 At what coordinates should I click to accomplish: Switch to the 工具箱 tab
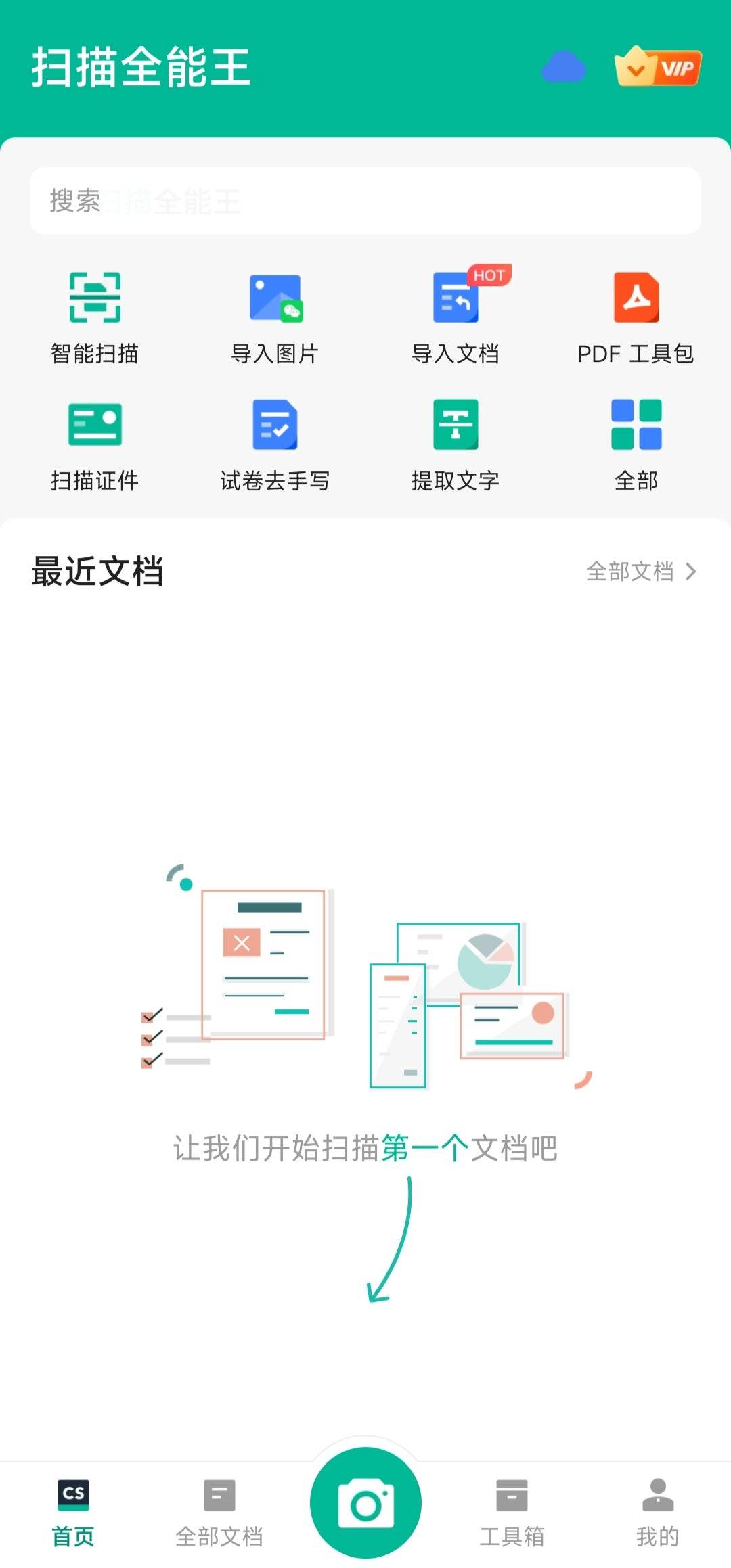pyautogui.click(x=512, y=1513)
